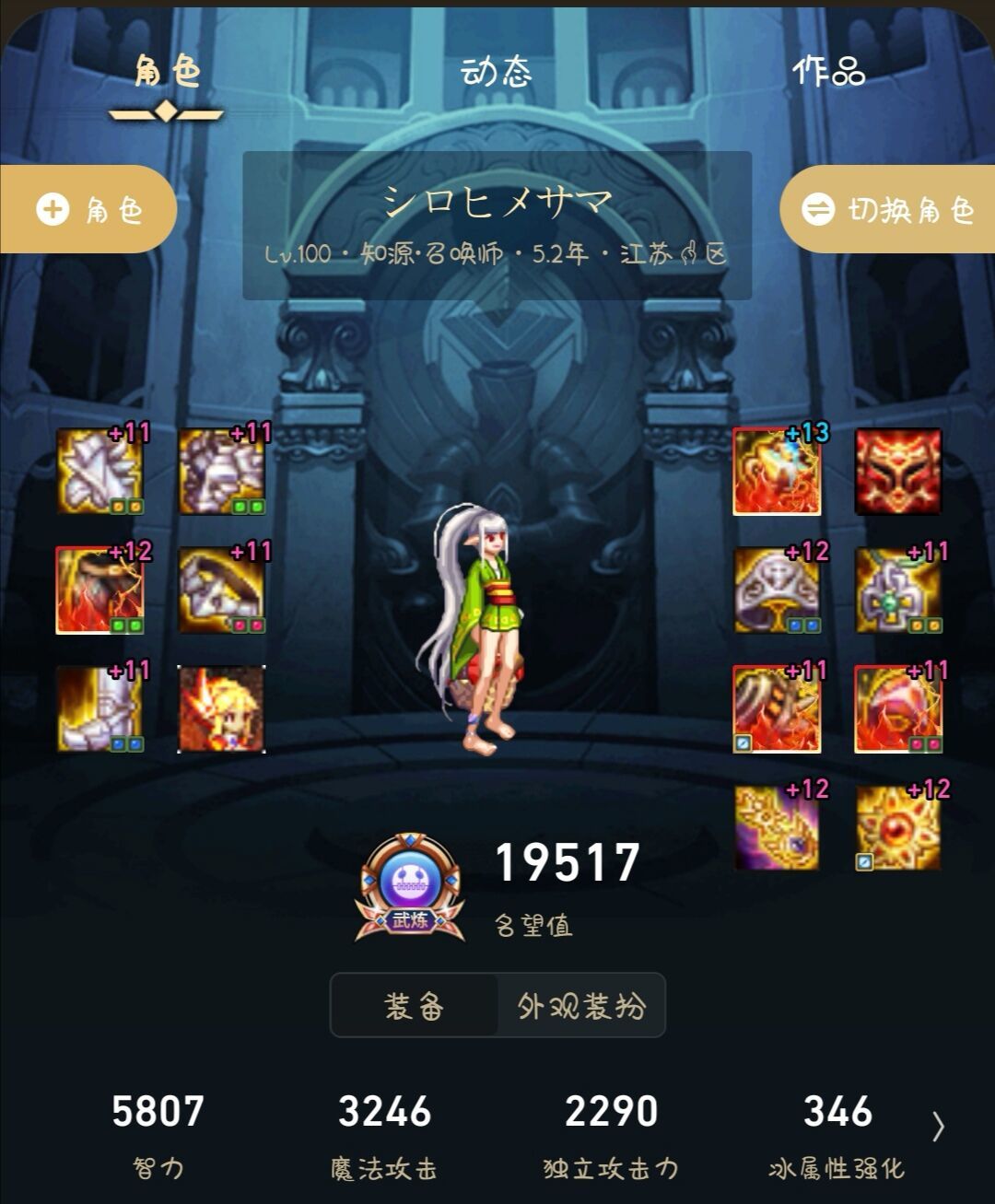Viewport: 995px width, 1204px height.
Task: Open the +12 fiery belt equipment
Action: coord(99,590)
